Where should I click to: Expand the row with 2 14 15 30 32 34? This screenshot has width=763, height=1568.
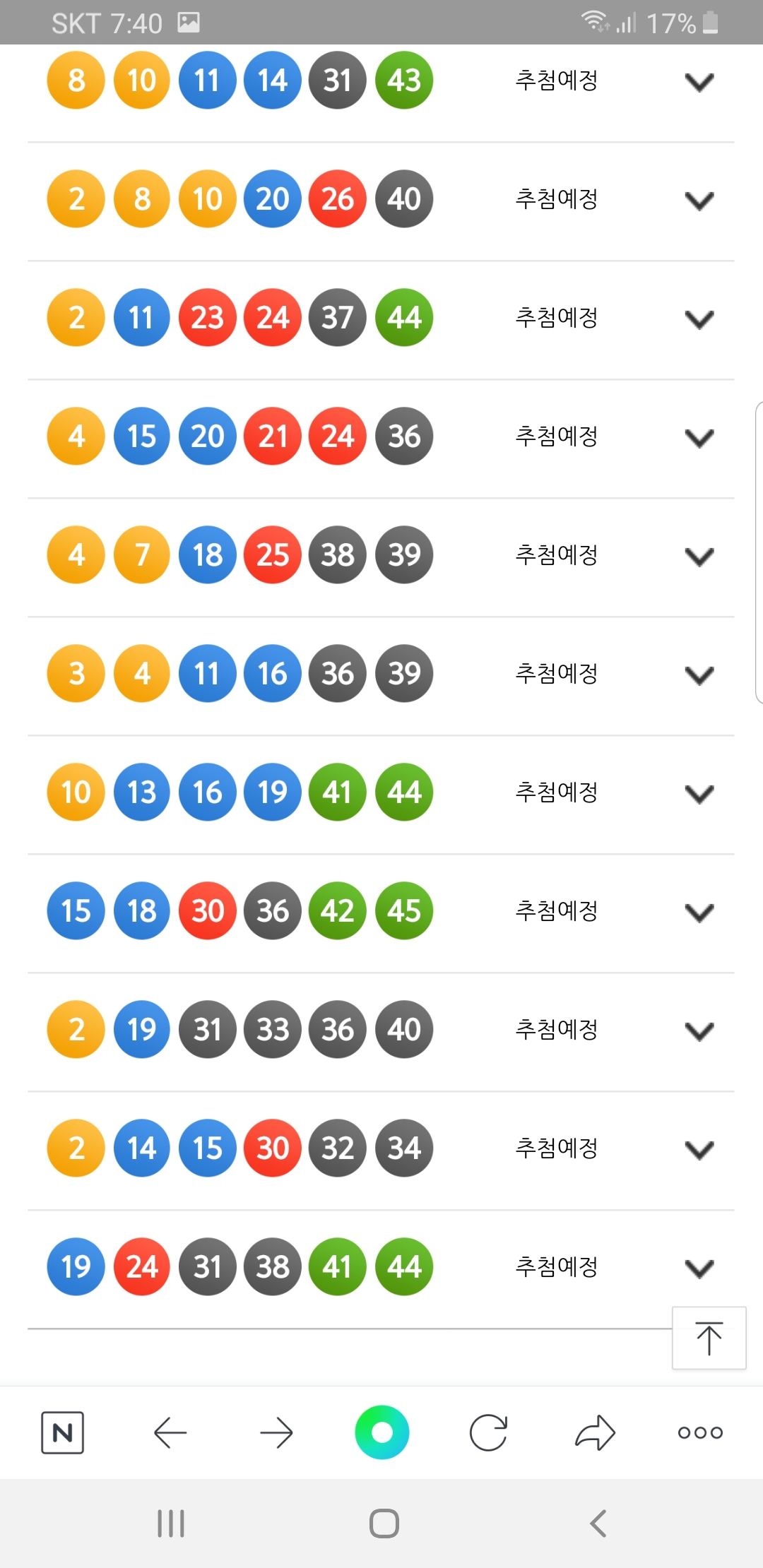point(699,1150)
